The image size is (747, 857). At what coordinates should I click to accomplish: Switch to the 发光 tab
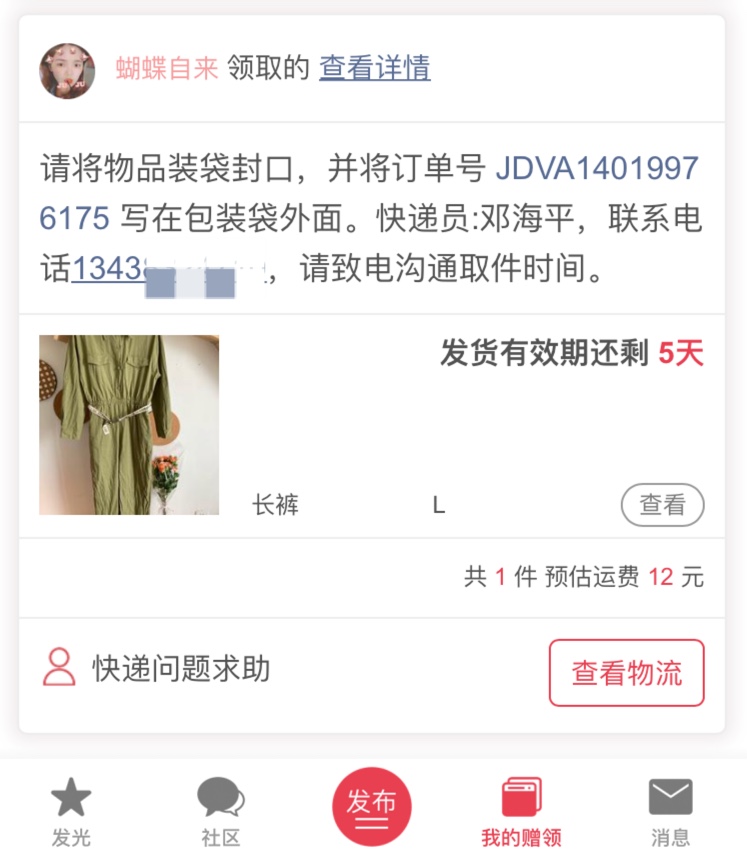tap(71, 810)
